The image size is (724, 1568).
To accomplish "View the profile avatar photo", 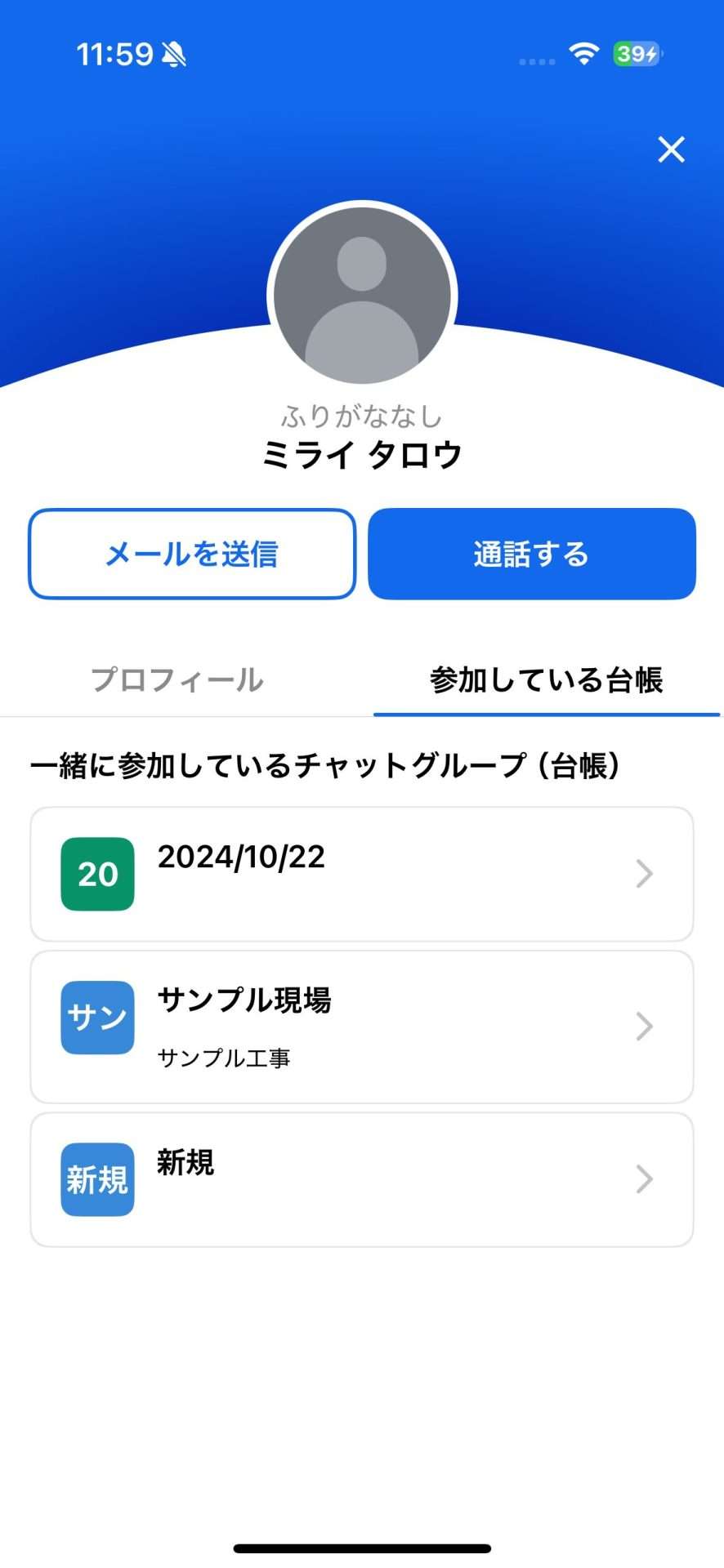I will tap(362, 295).
